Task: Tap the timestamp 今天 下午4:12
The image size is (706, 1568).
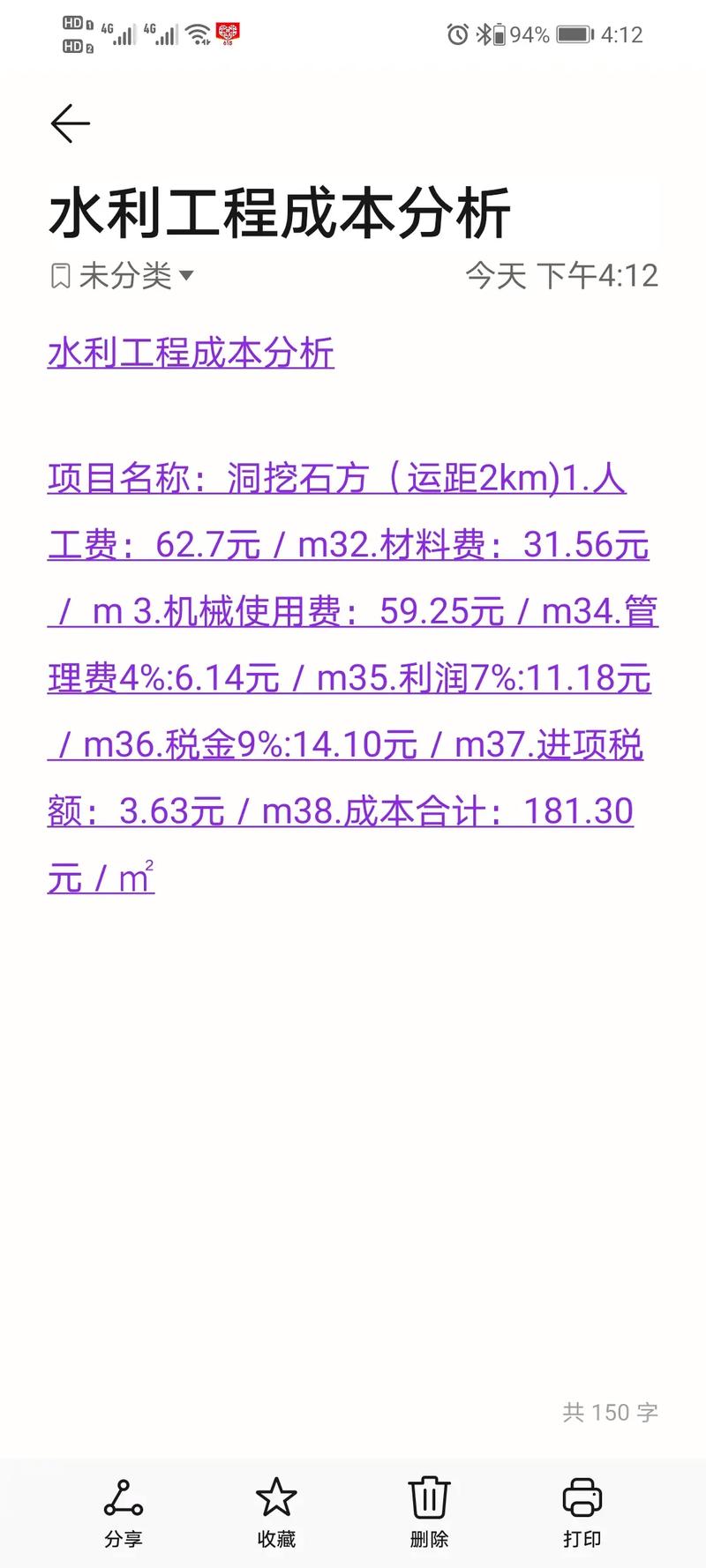Action: 562,276
